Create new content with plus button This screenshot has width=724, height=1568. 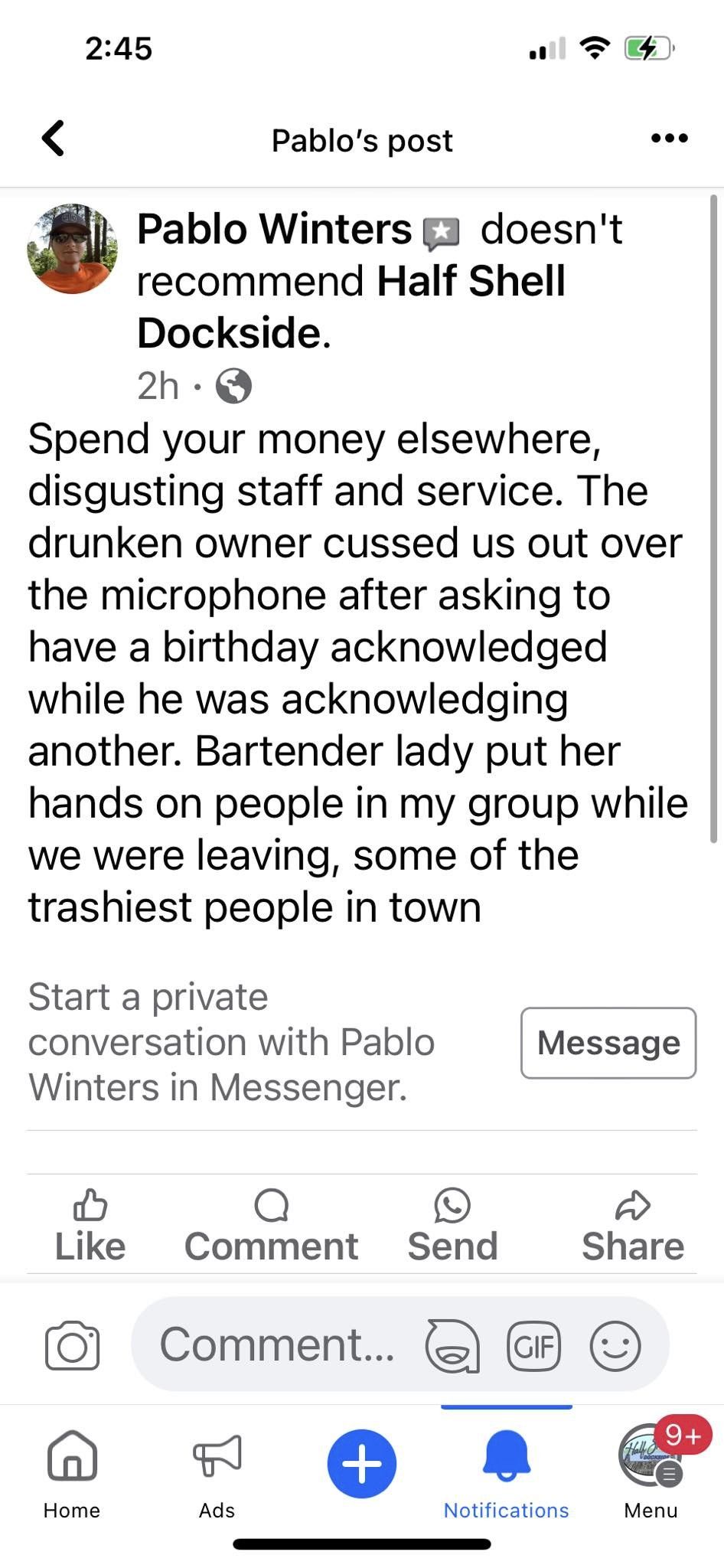361,1463
